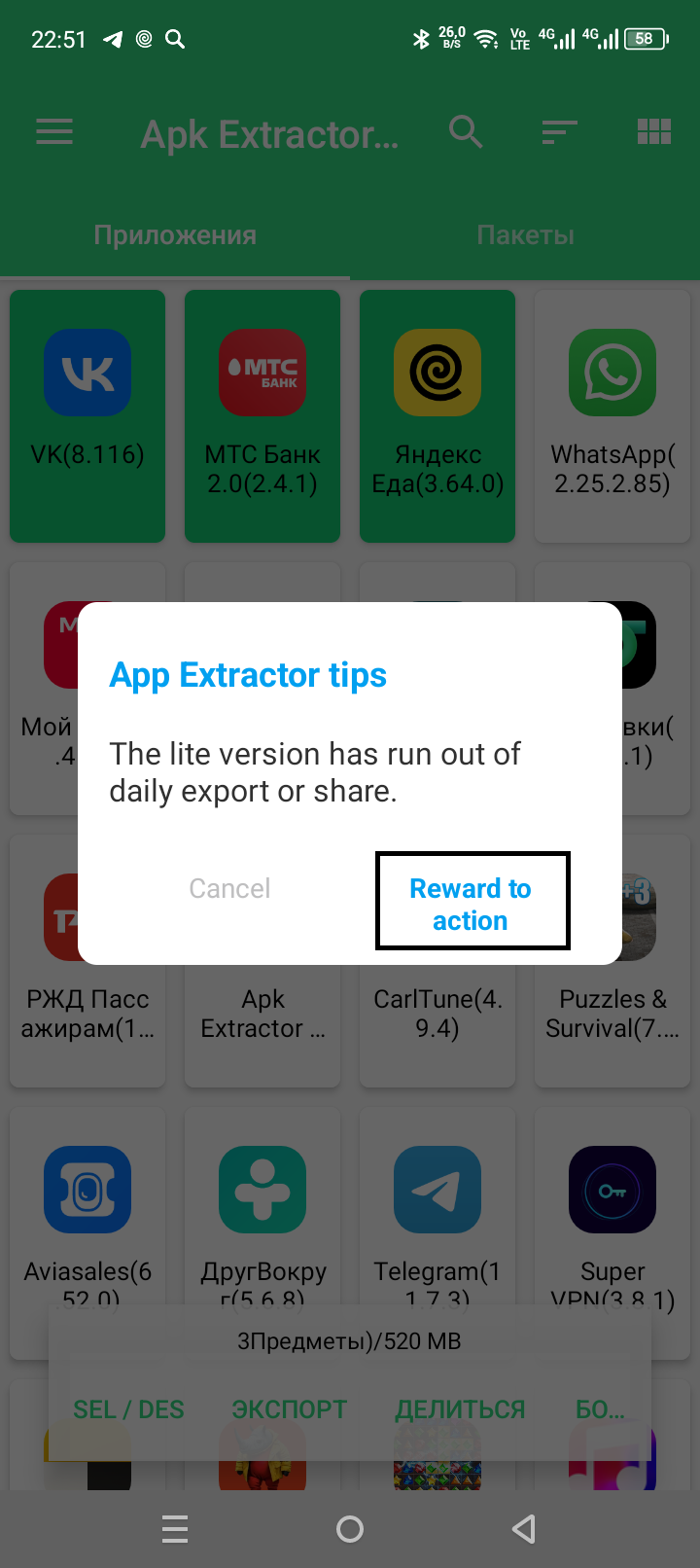Toggle the grid view icon
700x1568 pixels.
(654, 131)
